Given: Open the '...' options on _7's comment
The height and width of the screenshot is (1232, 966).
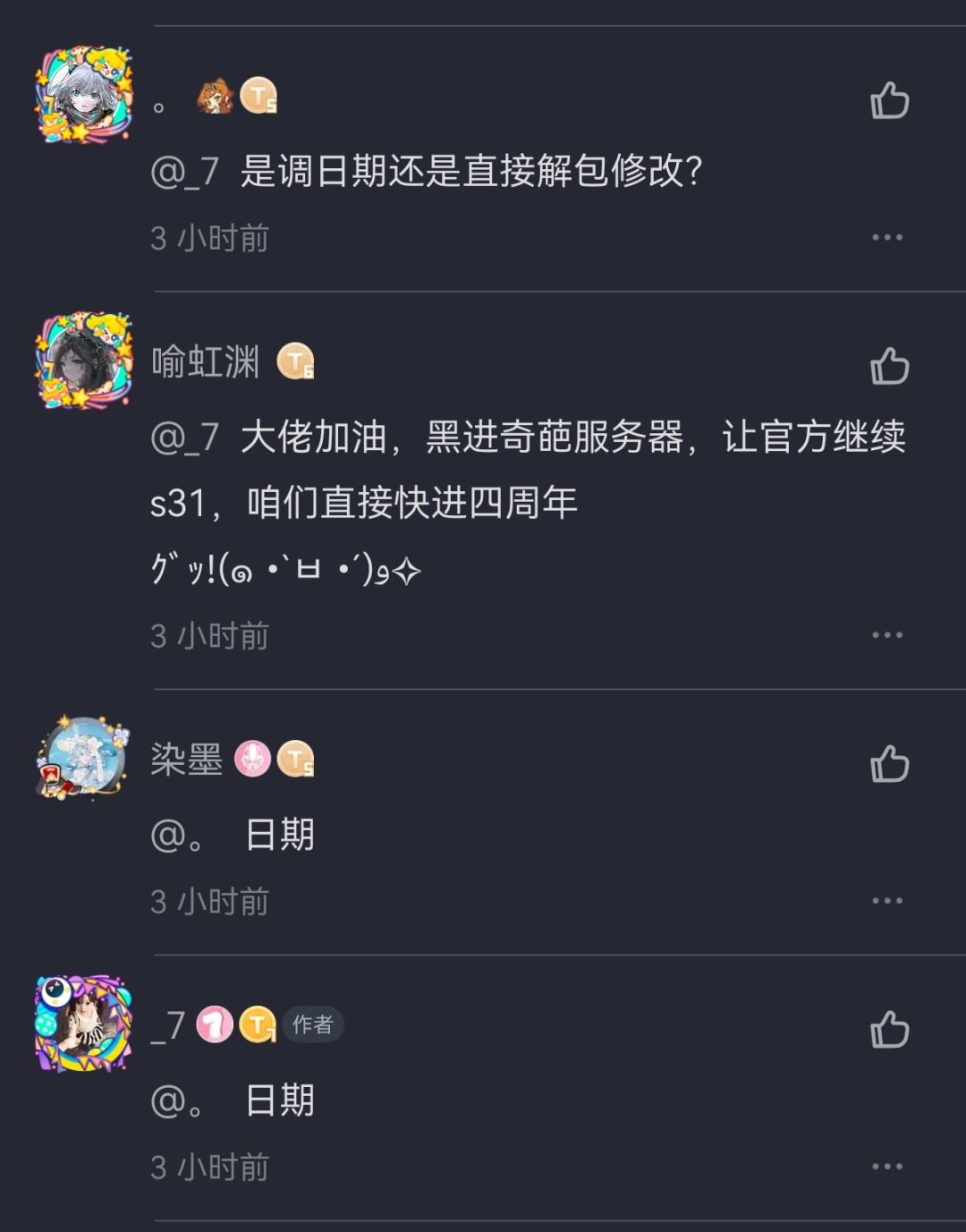Looking at the screenshot, I should pyautogui.click(x=888, y=1168).
